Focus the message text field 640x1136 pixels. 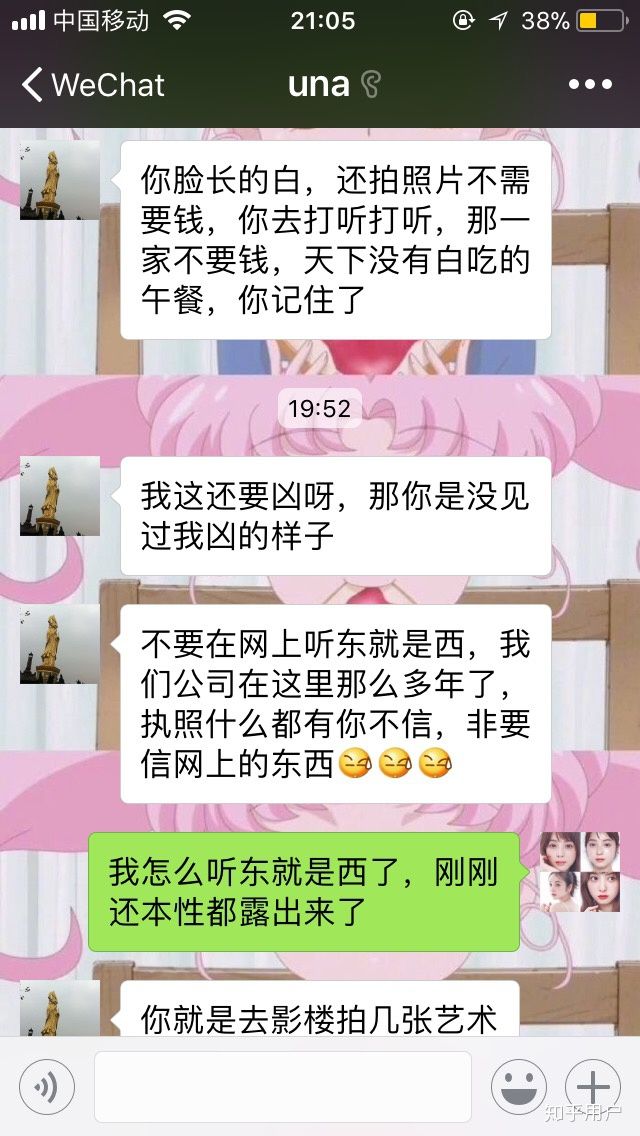(x=282, y=1086)
